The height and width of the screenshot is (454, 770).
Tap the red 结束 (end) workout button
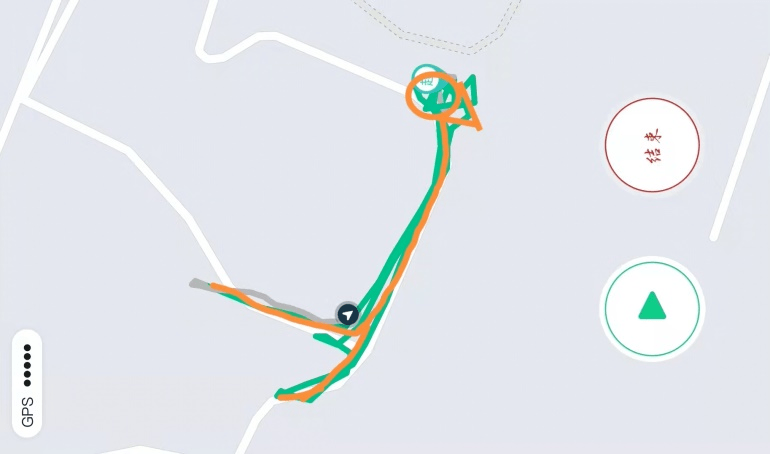(x=652, y=146)
